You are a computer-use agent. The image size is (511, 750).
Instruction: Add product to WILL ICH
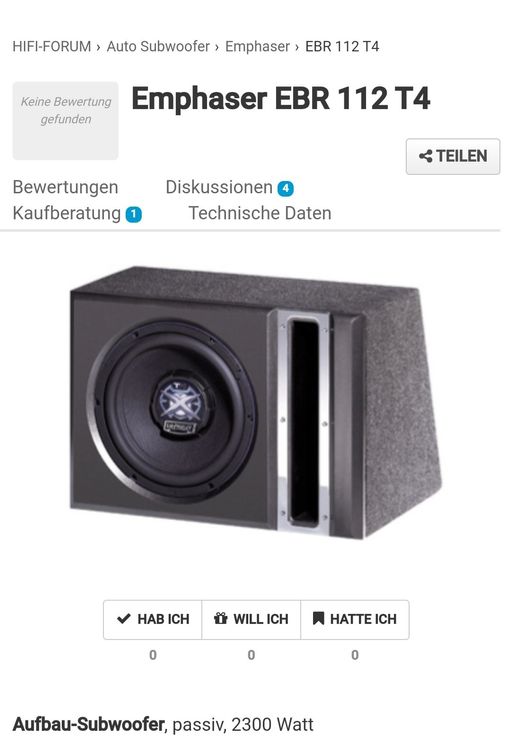[x=251, y=619]
